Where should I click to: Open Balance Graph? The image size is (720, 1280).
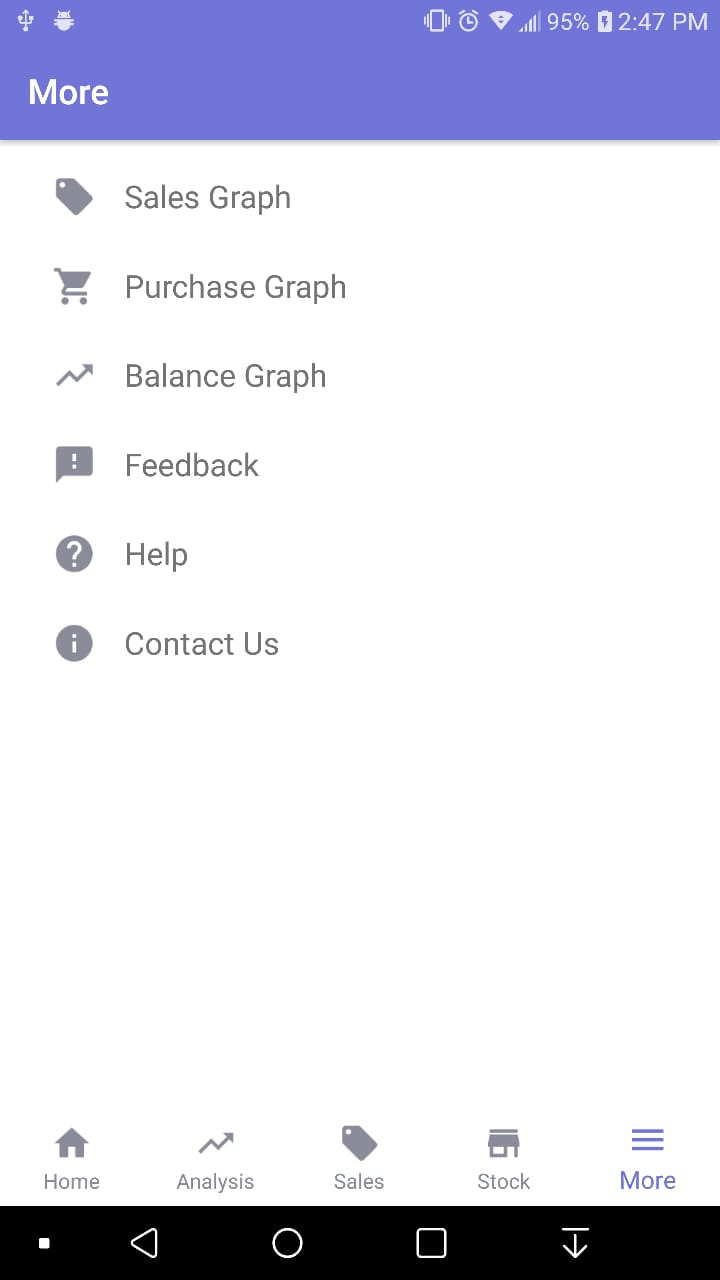(225, 376)
